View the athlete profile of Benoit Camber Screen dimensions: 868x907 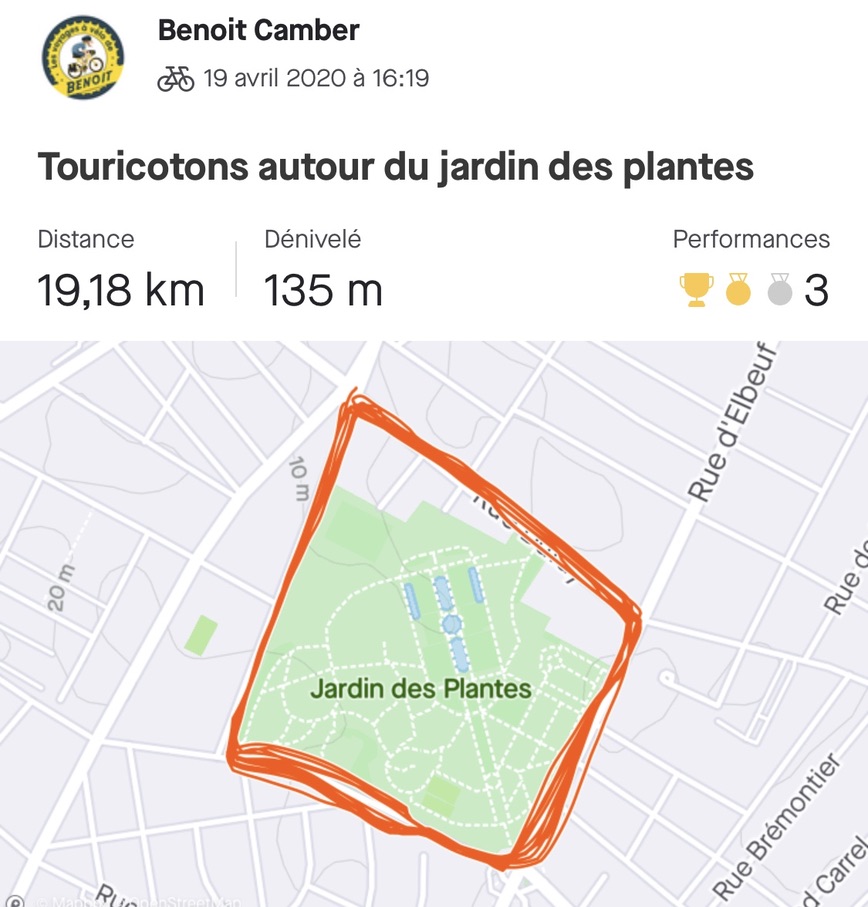click(258, 30)
